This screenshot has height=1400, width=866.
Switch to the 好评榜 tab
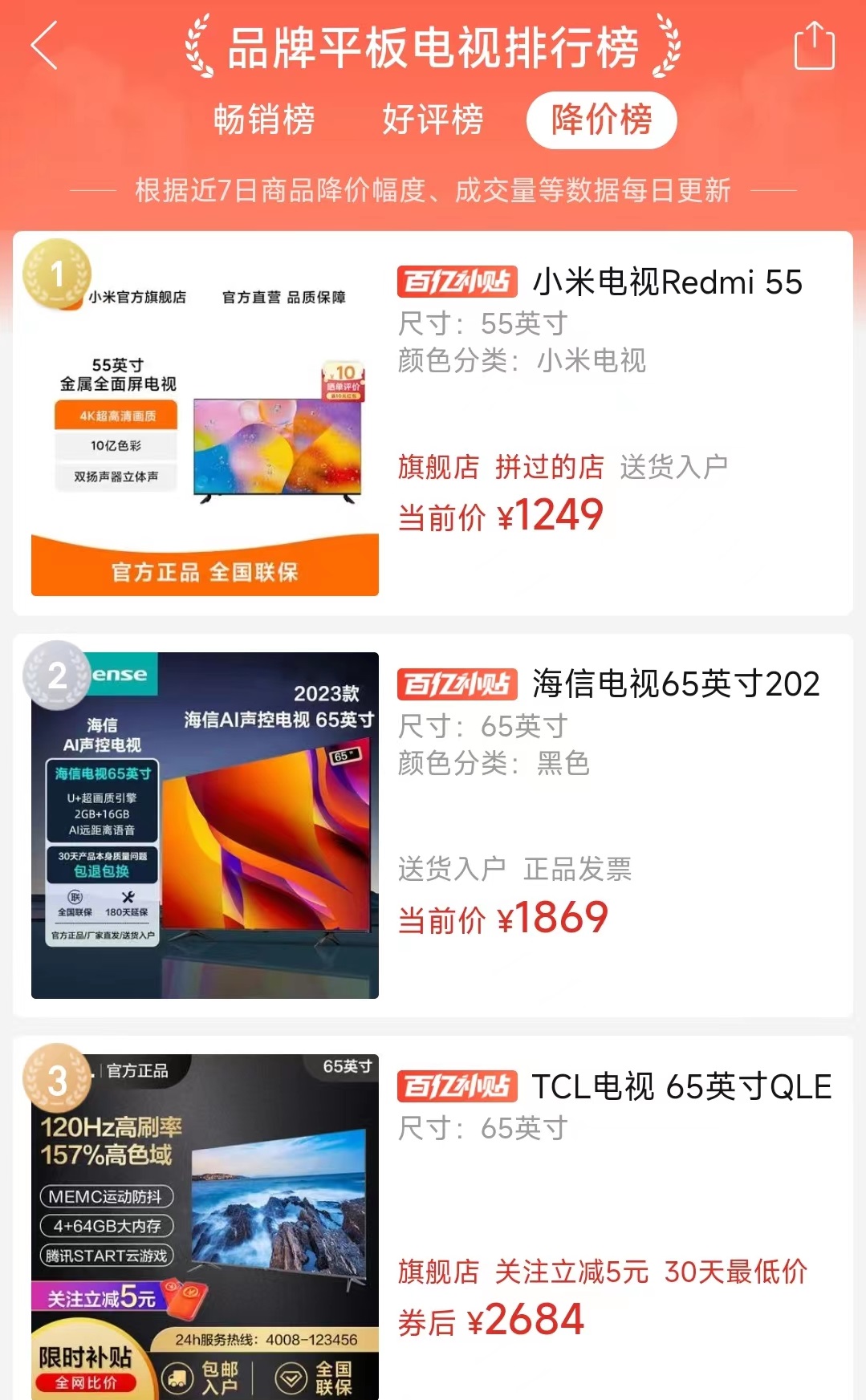pyautogui.click(x=433, y=119)
